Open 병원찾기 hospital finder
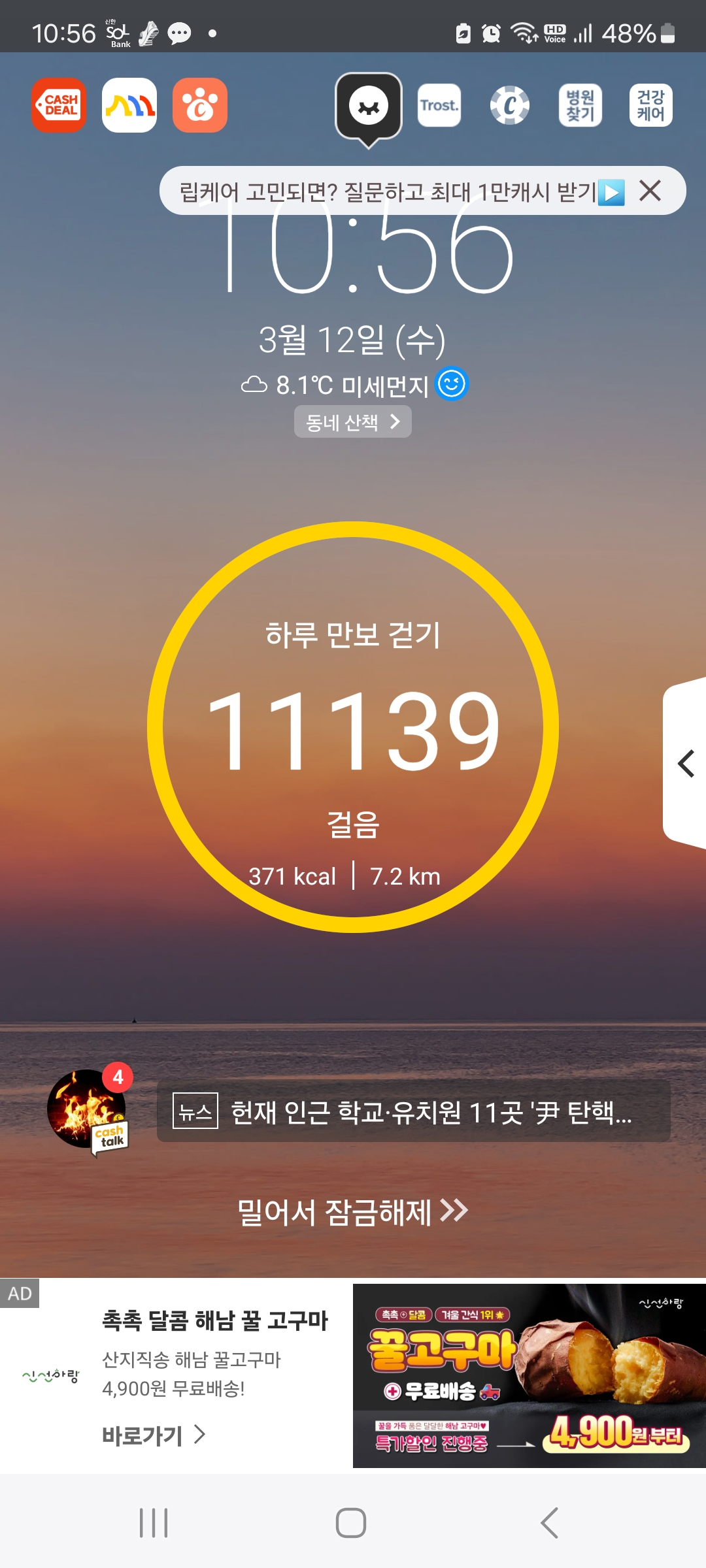 click(x=580, y=105)
